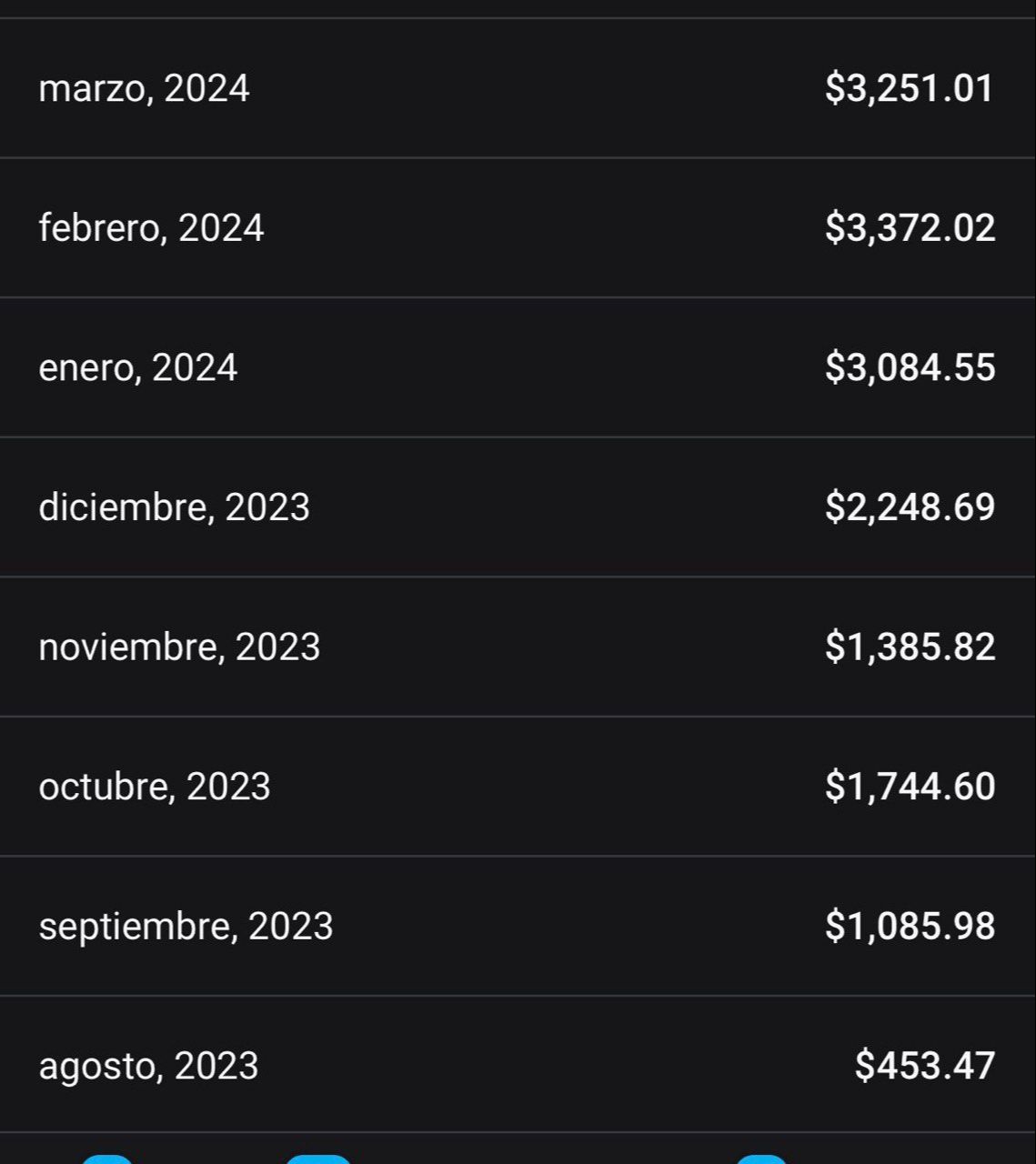This screenshot has height=1164, width=1036.
Task: Open the septiembre, 2023 entry
Action: point(518,926)
